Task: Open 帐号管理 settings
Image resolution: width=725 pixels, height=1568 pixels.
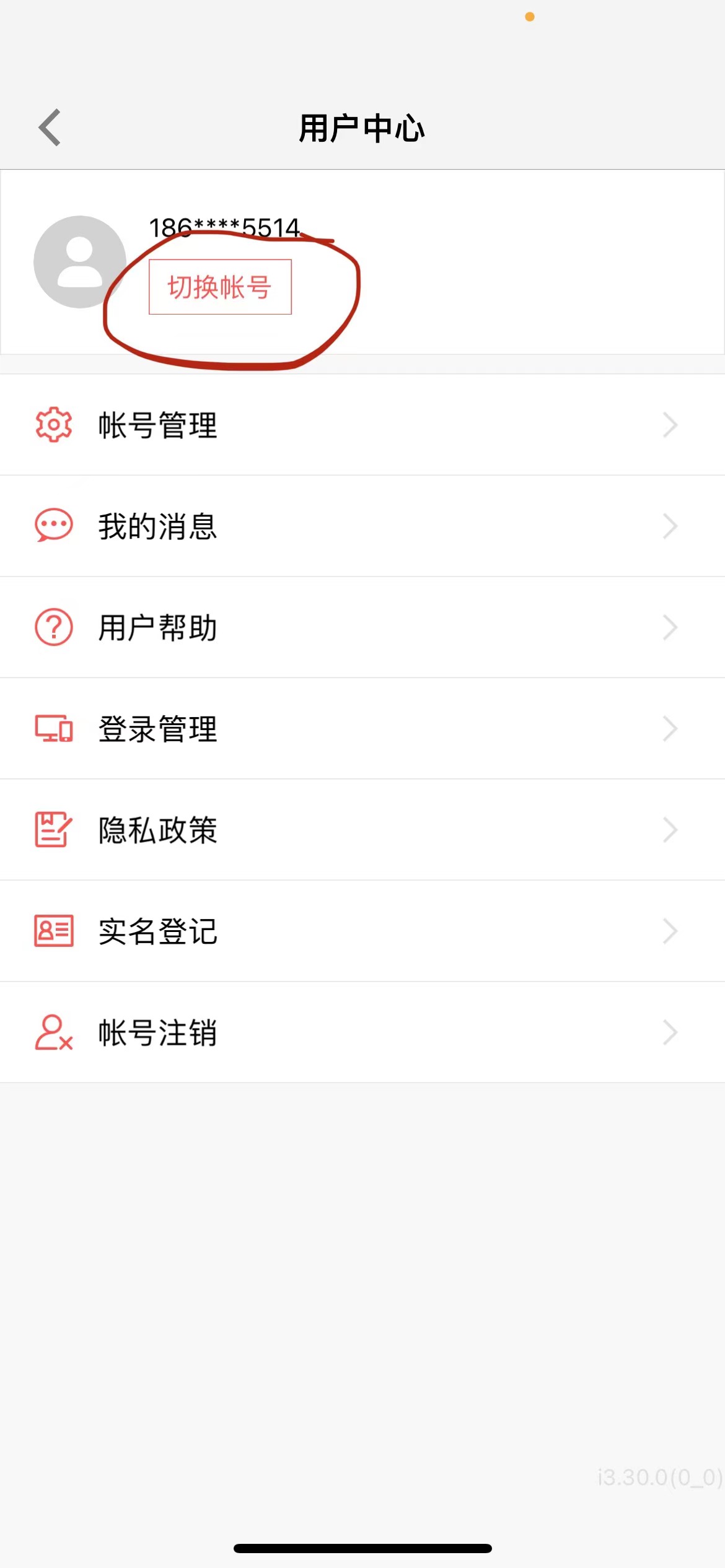Action: 362,425
